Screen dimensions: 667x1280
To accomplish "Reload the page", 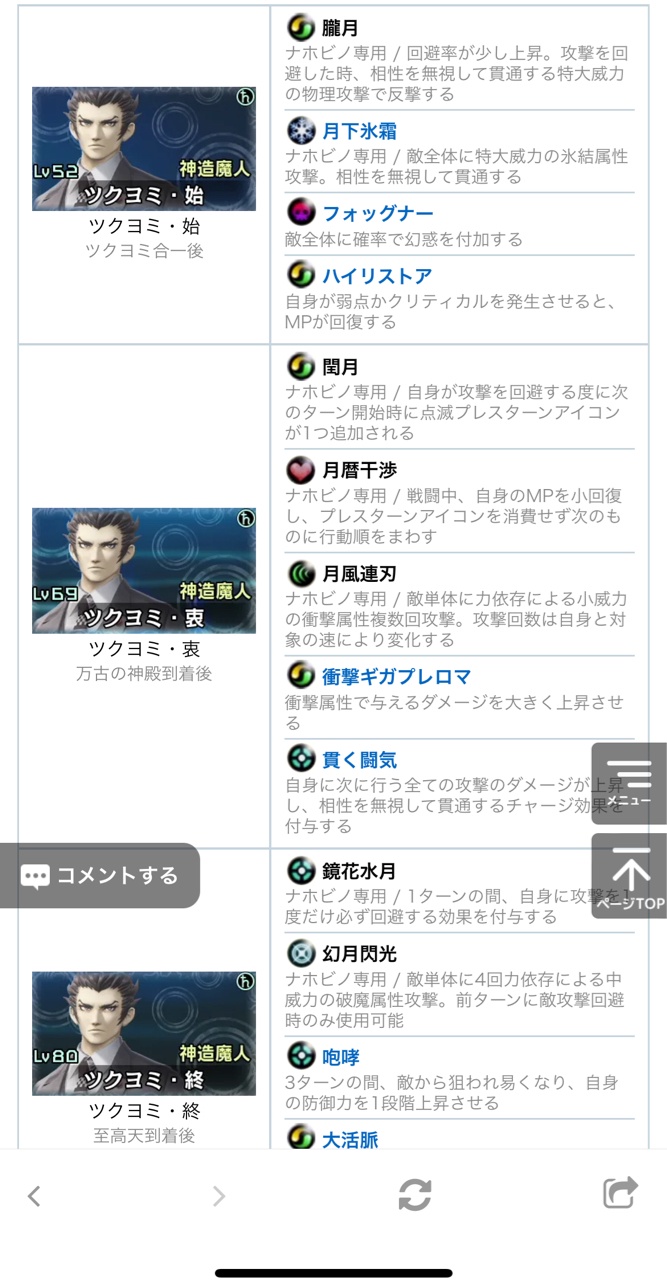I will pyautogui.click(x=414, y=1195).
